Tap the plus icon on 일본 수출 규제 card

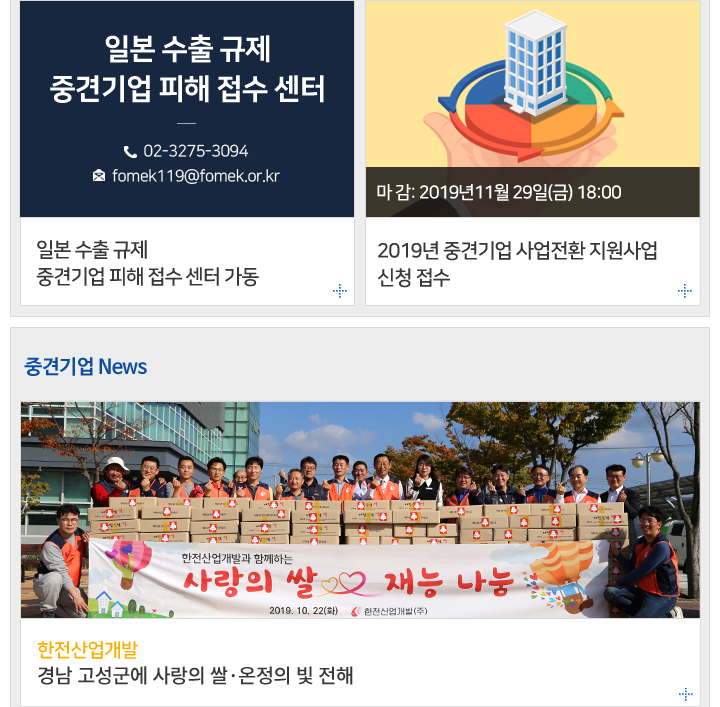pyautogui.click(x=339, y=291)
